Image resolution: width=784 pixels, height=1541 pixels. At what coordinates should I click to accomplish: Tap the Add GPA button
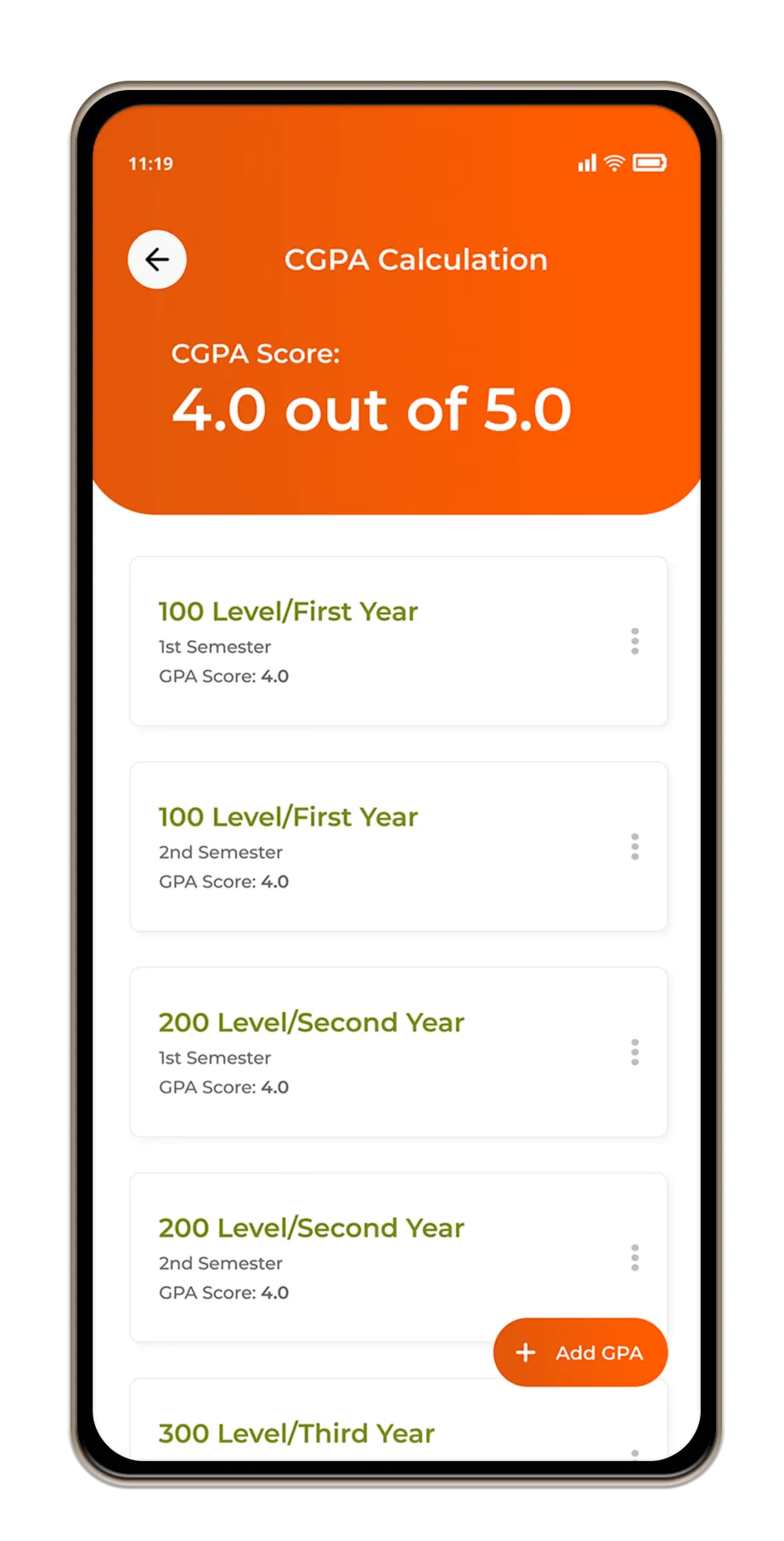click(580, 1352)
